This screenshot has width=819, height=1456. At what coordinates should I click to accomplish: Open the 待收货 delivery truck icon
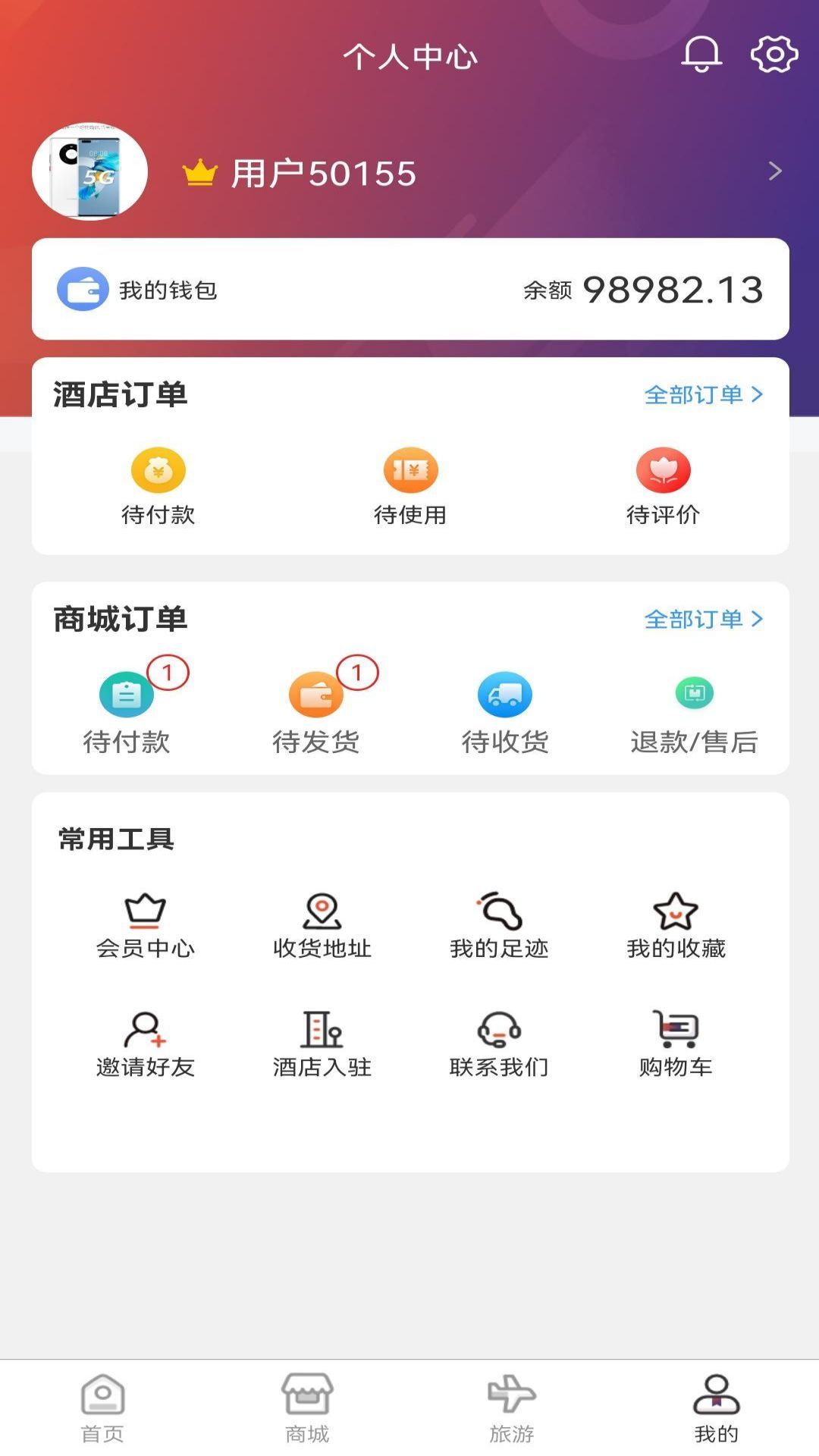click(x=505, y=695)
